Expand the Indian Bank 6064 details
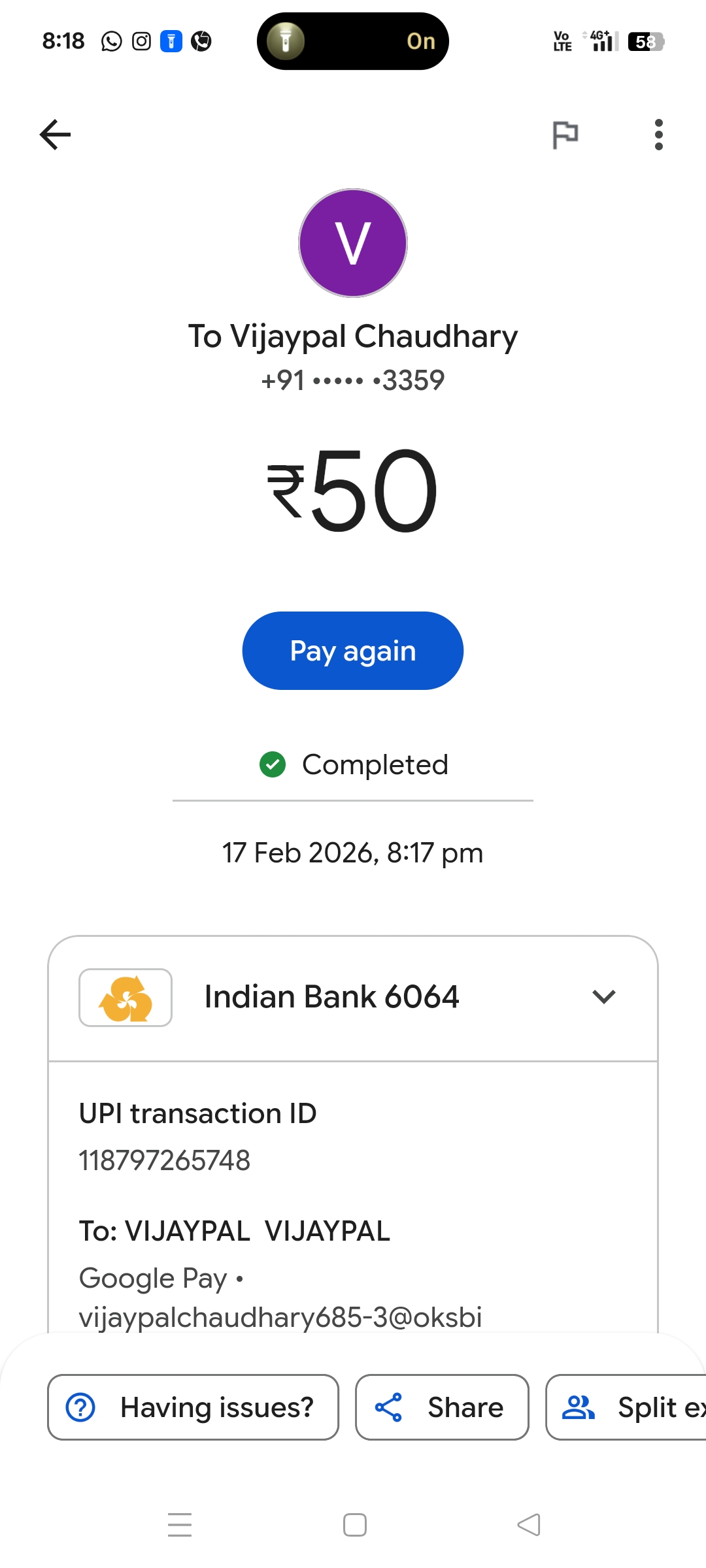The height and width of the screenshot is (1568, 706). [x=603, y=997]
